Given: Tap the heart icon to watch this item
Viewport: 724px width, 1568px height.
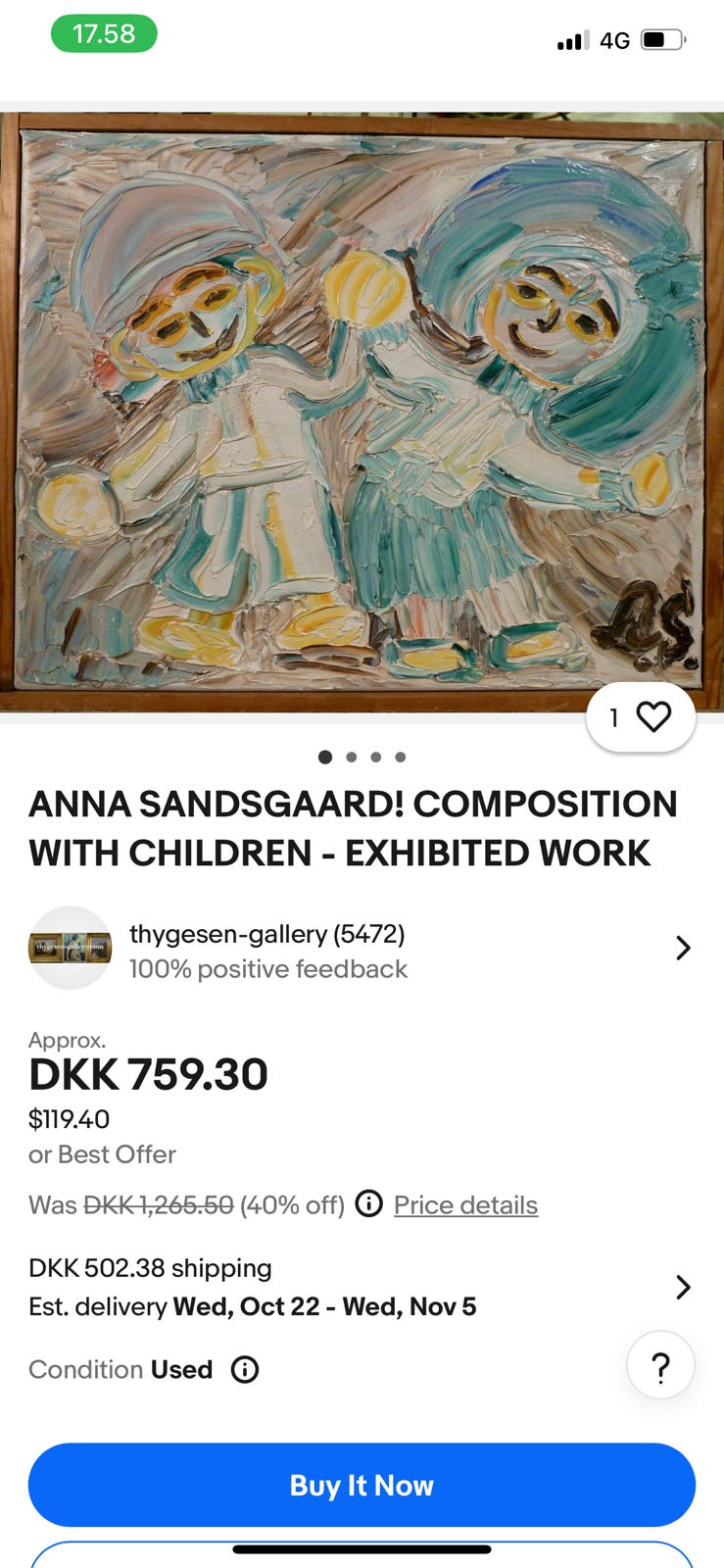Looking at the screenshot, I should pos(654,716).
